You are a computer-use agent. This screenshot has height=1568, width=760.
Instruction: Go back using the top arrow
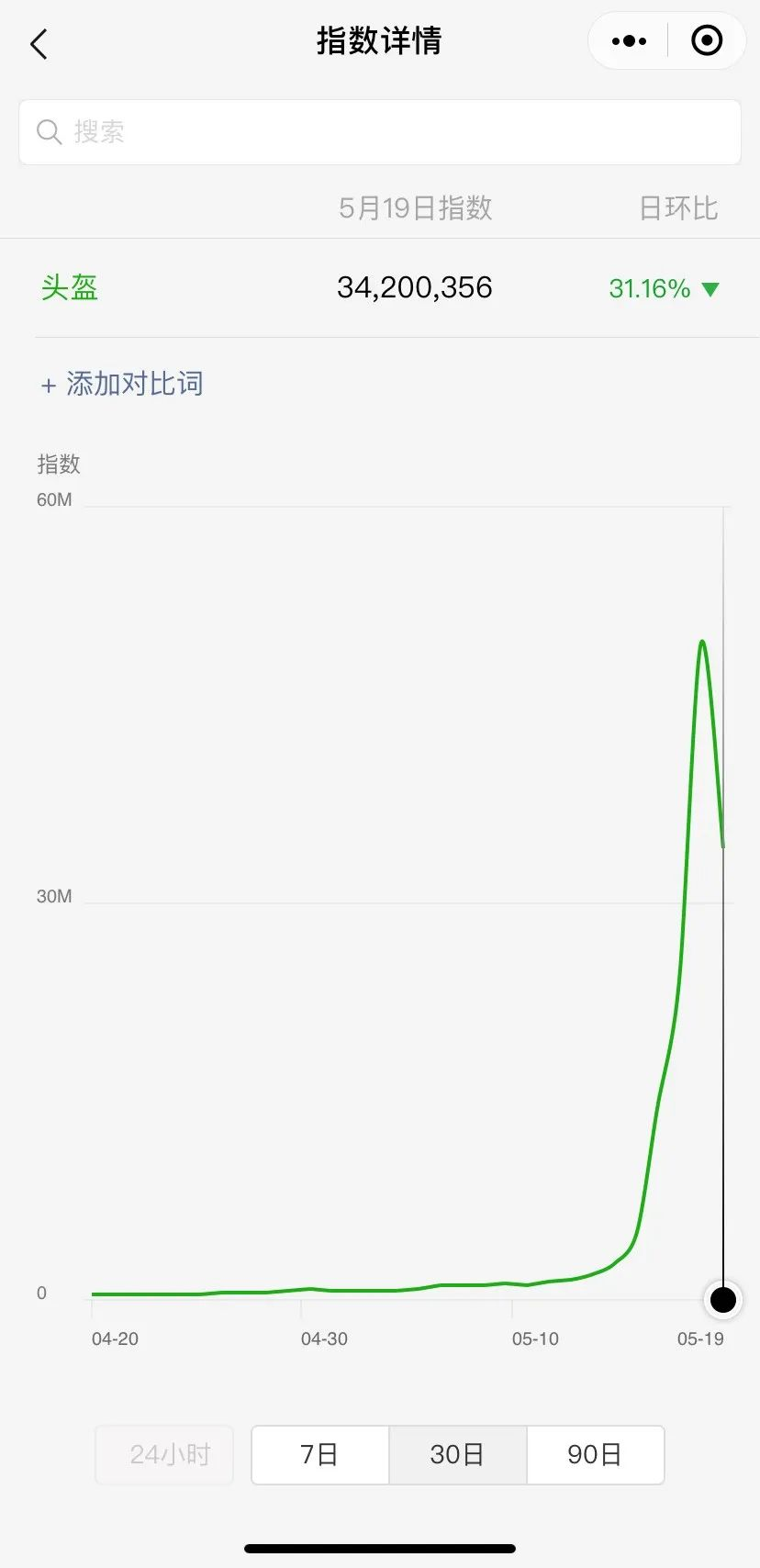coord(39,43)
